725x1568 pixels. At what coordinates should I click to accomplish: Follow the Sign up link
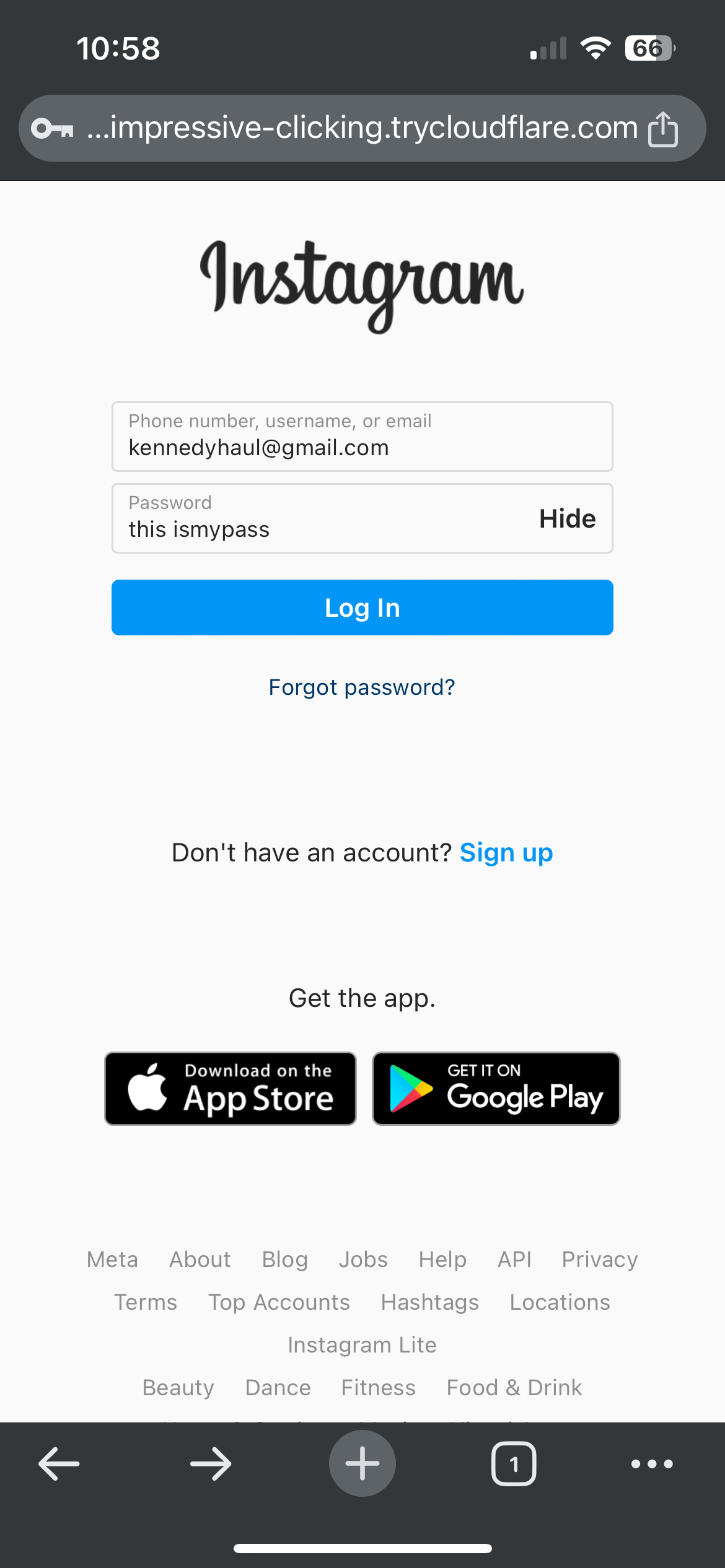point(506,853)
